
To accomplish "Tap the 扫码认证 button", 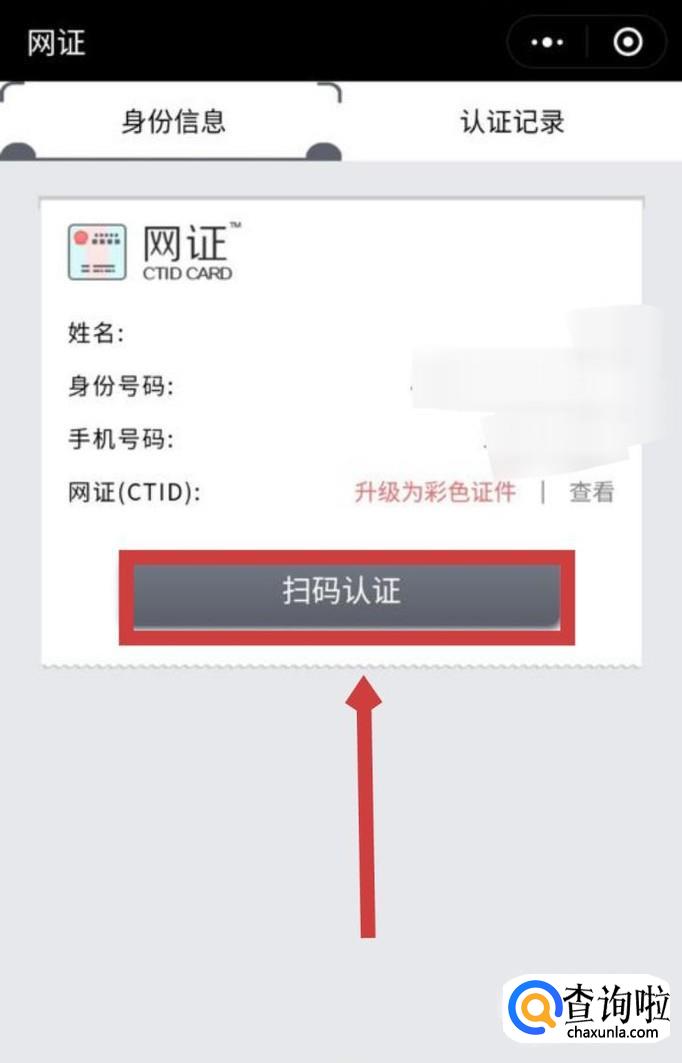I will [346, 595].
